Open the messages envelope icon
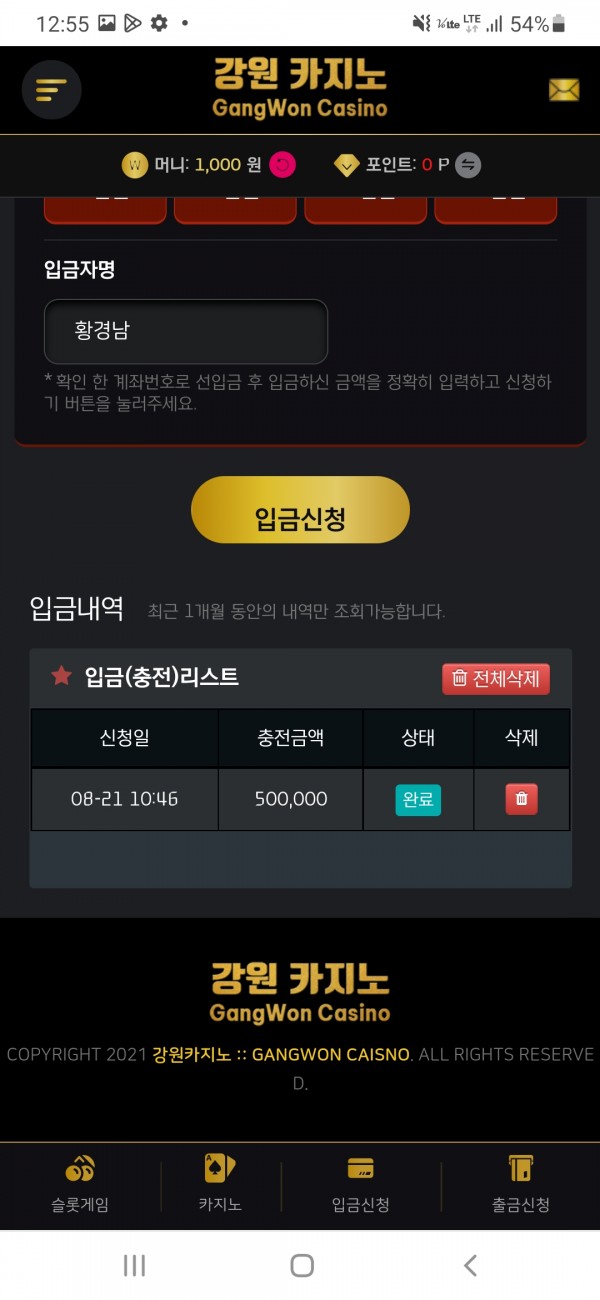Image resolution: width=600 pixels, height=1300 pixels. pyautogui.click(x=564, y=90)
